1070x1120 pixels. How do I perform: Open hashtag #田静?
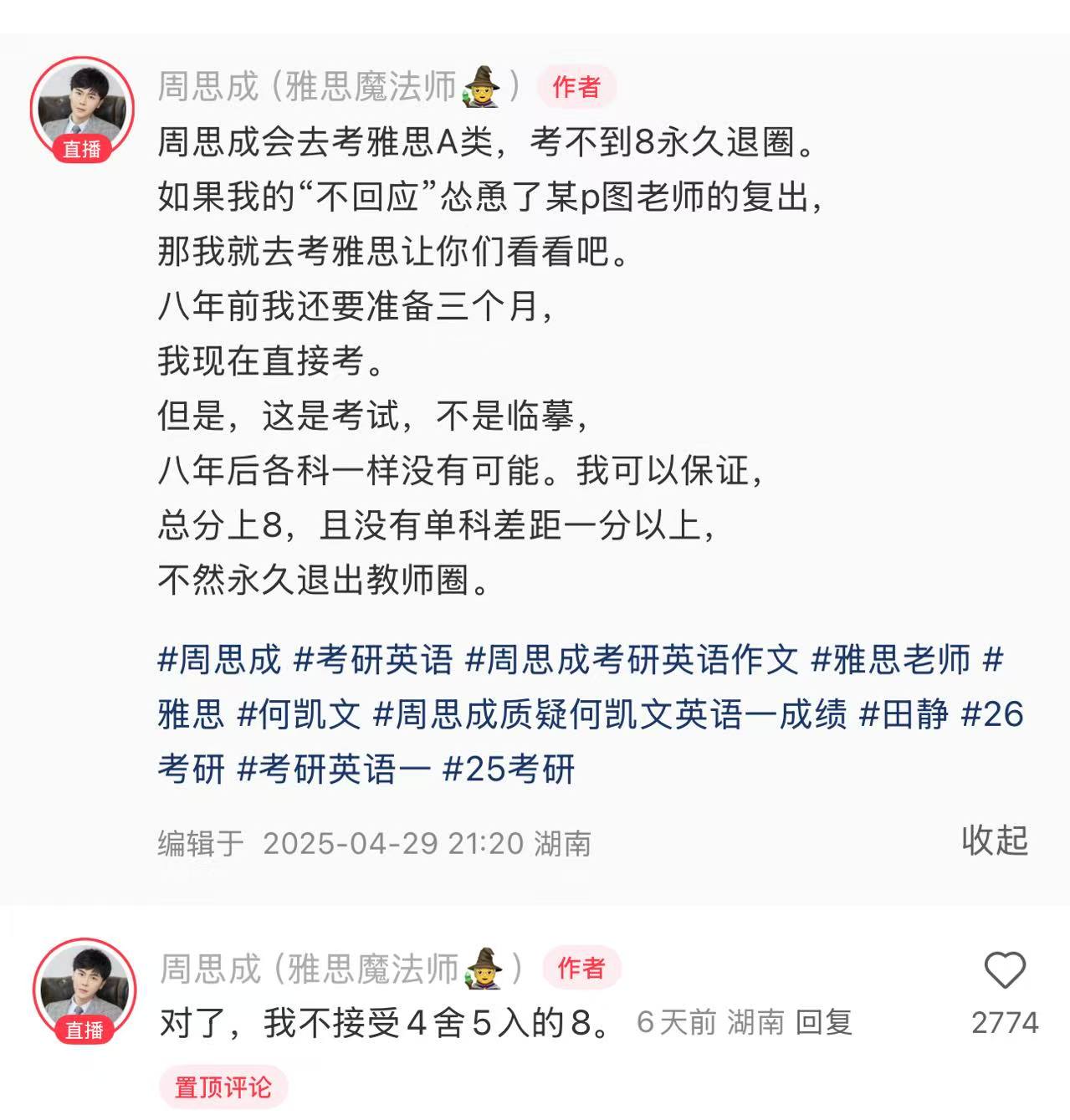[904, 714]
